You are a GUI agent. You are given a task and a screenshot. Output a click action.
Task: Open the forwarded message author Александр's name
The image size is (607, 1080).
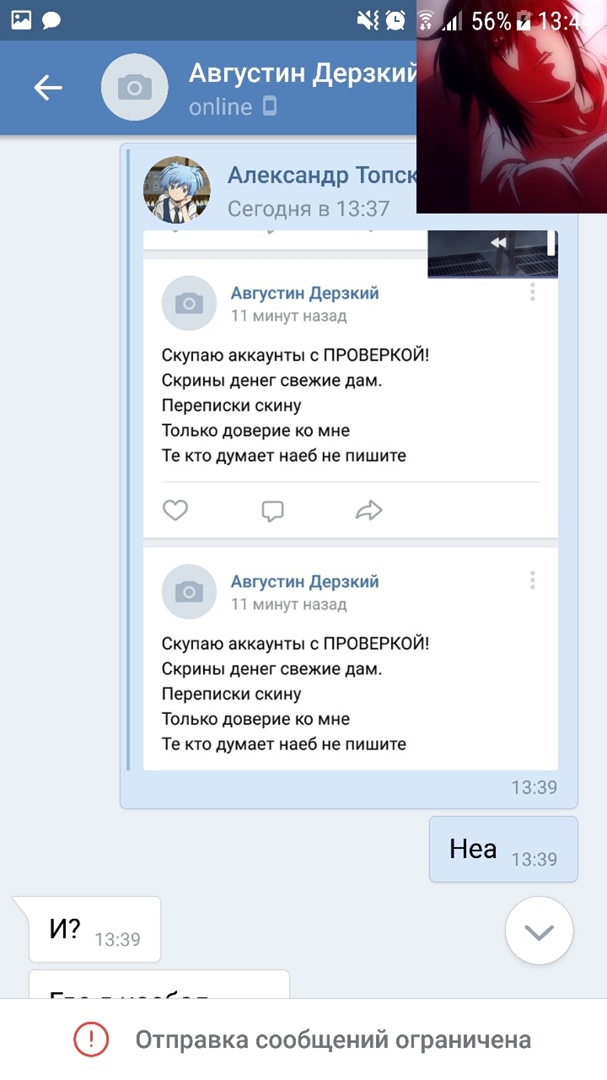(x=320, y=176)
